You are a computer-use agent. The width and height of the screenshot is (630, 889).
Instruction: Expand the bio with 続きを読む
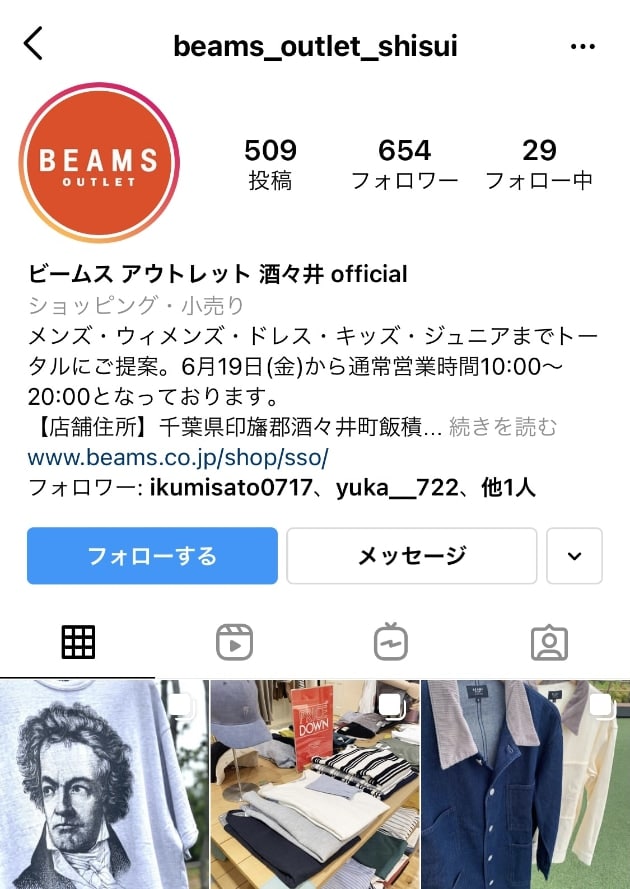503,427
